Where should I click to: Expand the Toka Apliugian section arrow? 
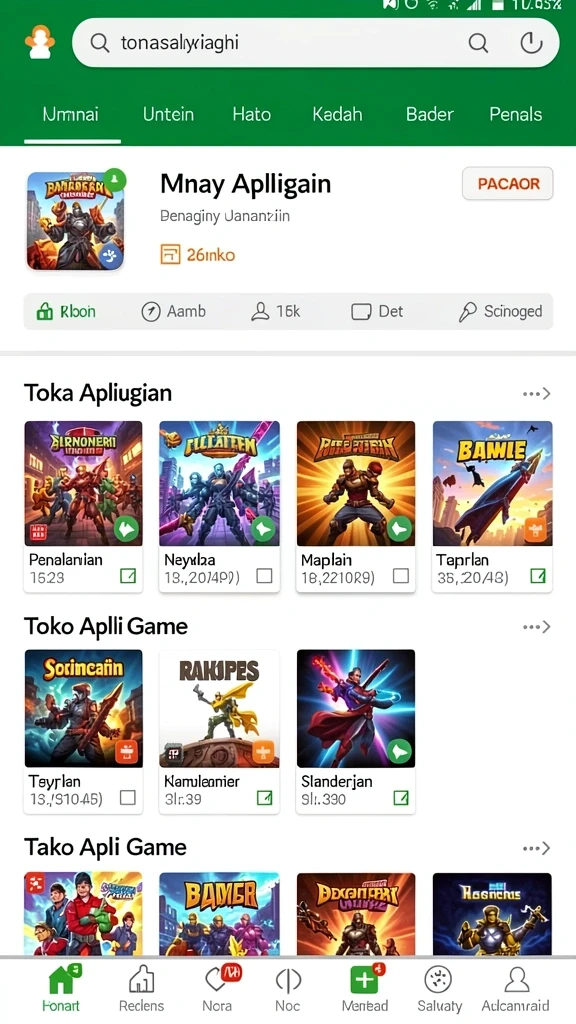pyautogui.click(x=537, y=393)
